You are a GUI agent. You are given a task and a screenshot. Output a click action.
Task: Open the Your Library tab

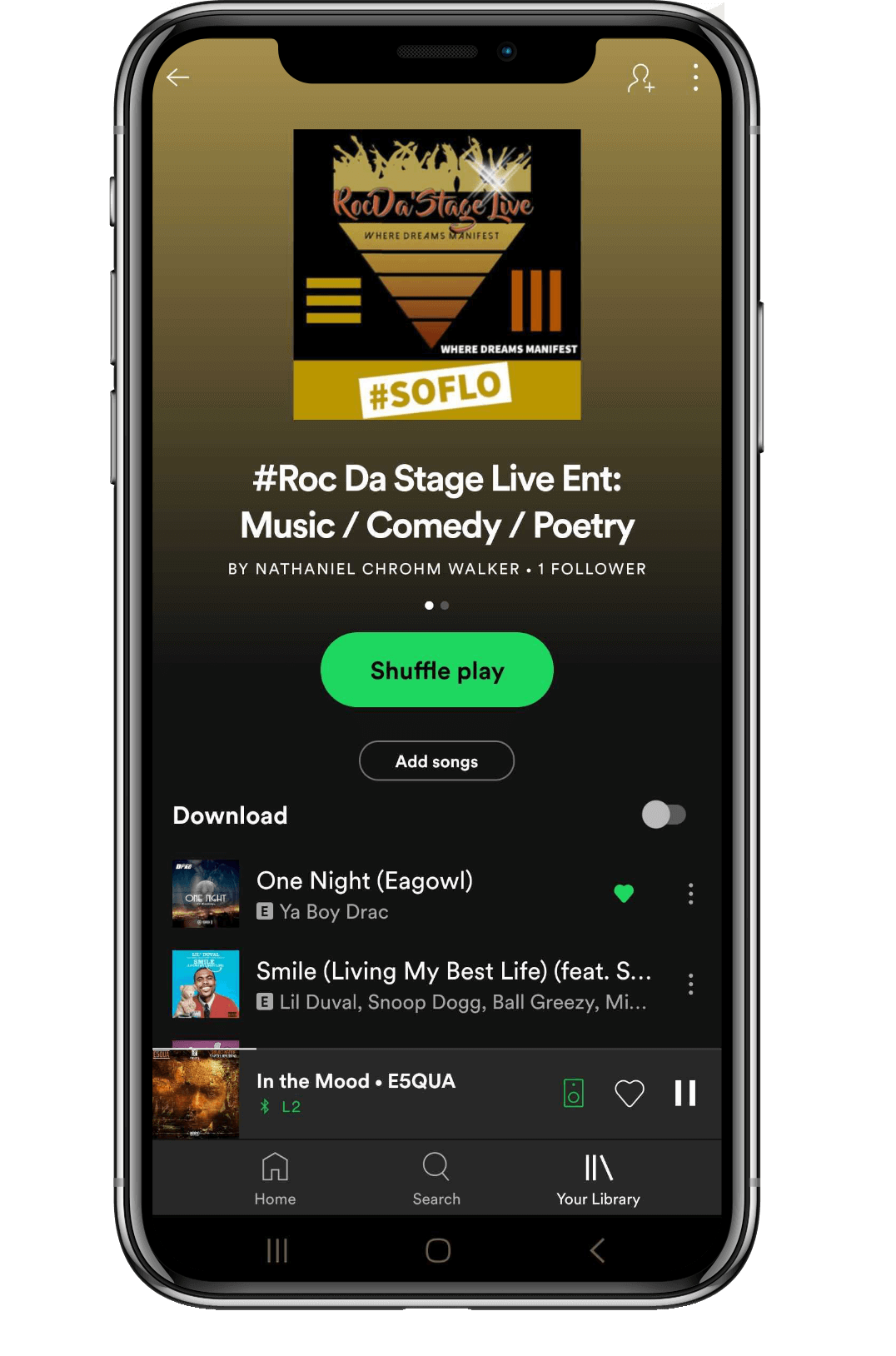click(598, 1179)
